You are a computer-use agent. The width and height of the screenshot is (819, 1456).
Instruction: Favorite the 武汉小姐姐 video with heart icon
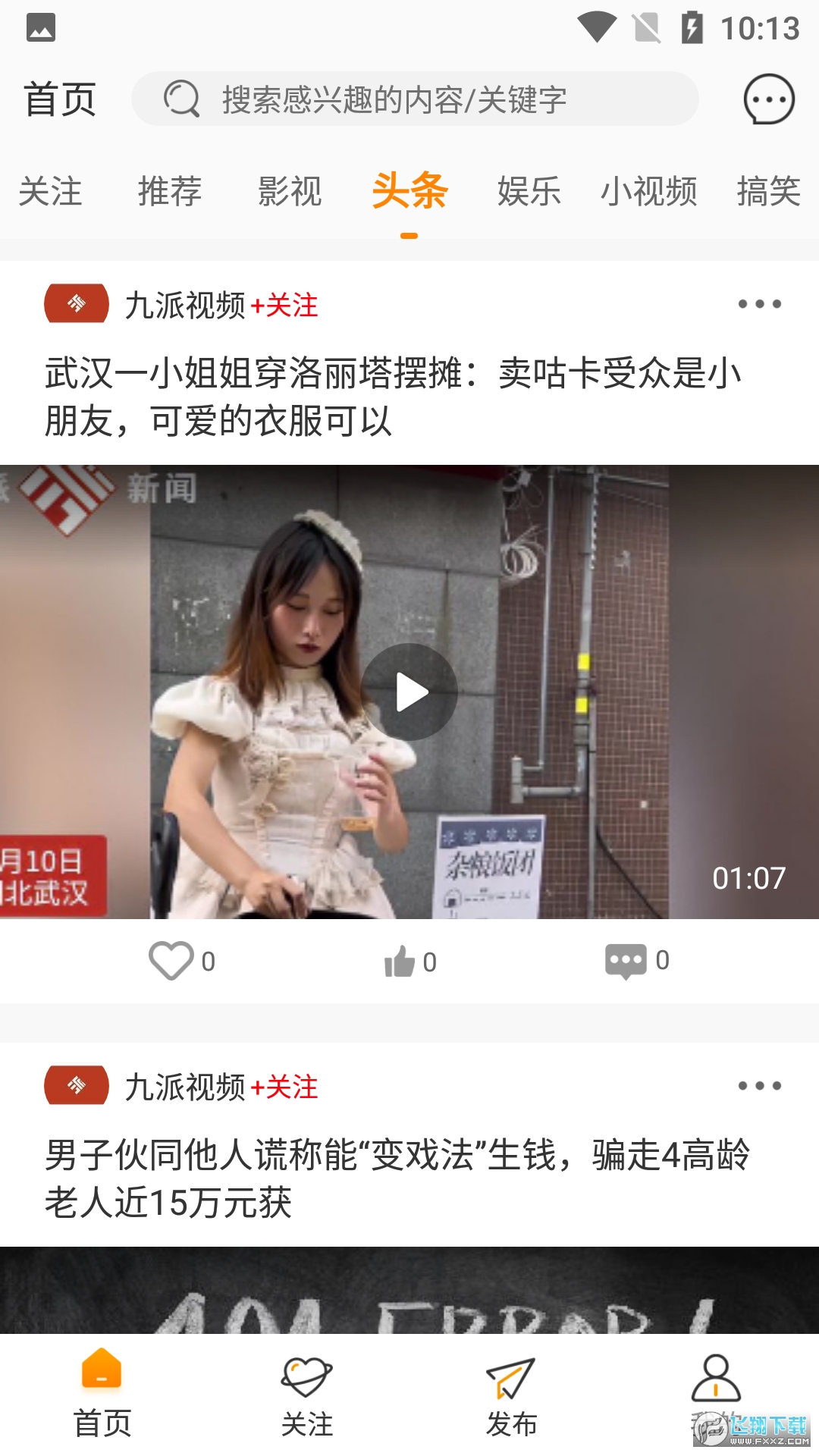tap(172, 961)
